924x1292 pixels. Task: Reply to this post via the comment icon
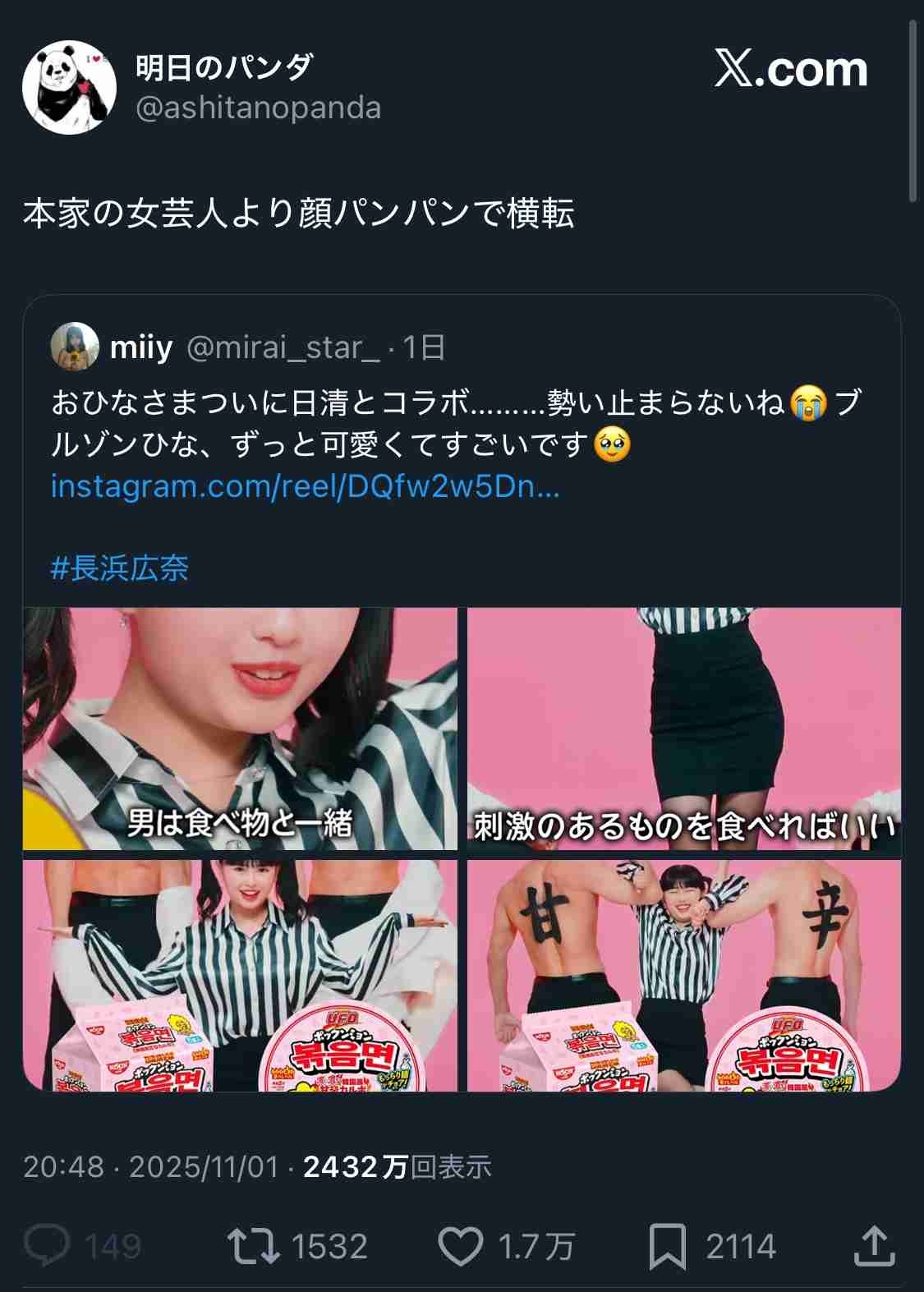[x=46, y=1246]
